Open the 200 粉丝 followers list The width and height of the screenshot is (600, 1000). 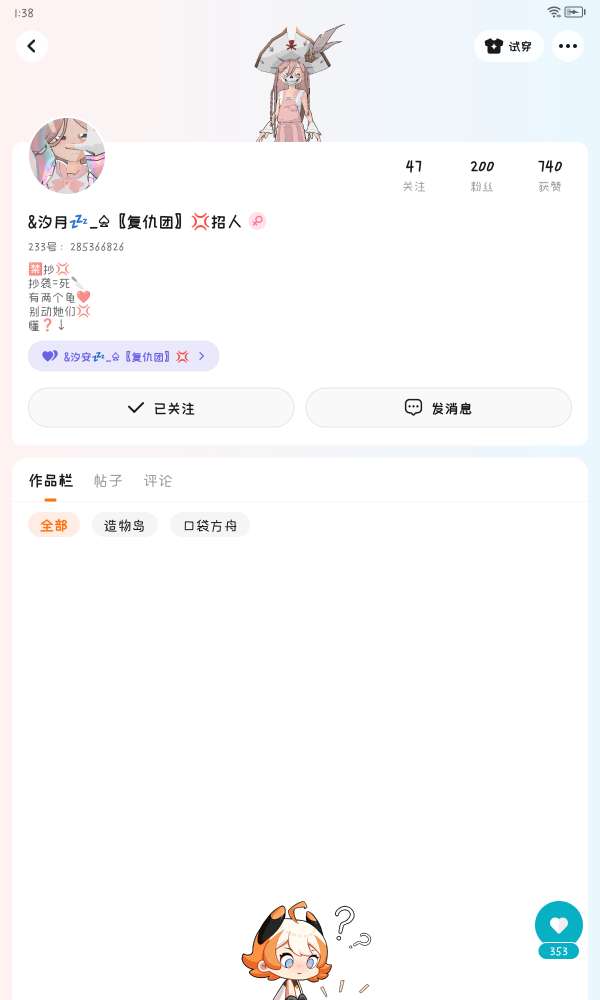482,175
